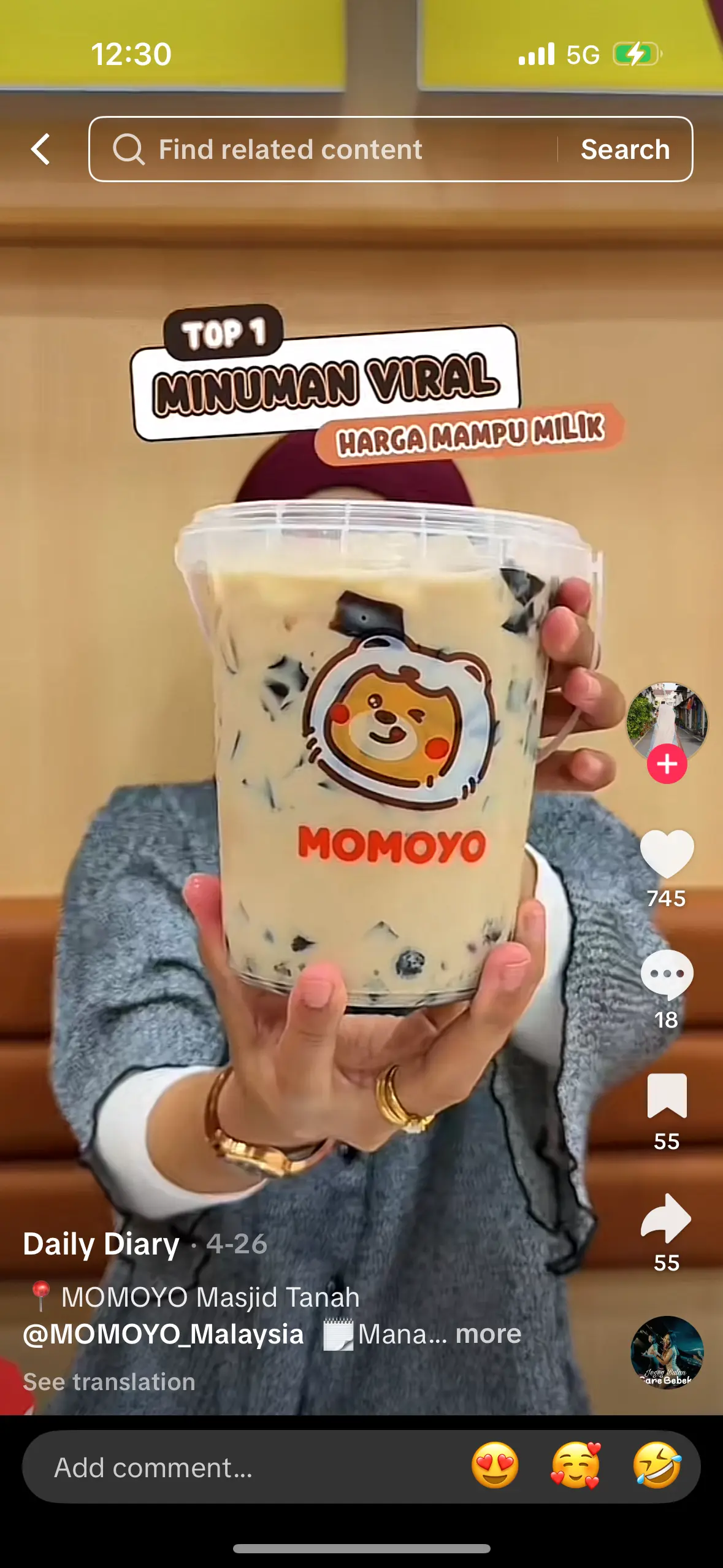The image size is (723, 1568).
Task: Open the Daily Diary username
Action: coord(101,1244)
